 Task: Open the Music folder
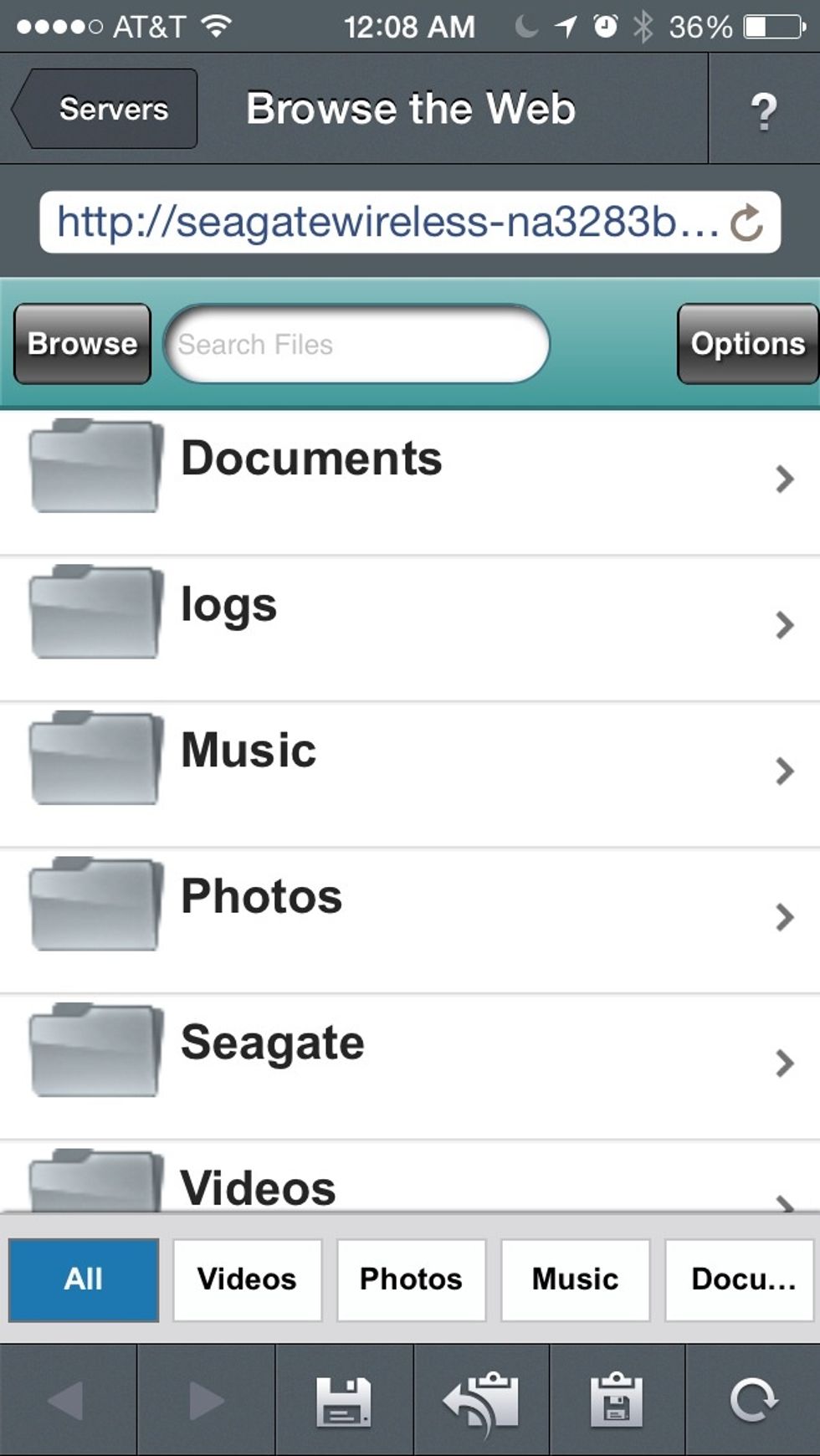tap(410, 774)
